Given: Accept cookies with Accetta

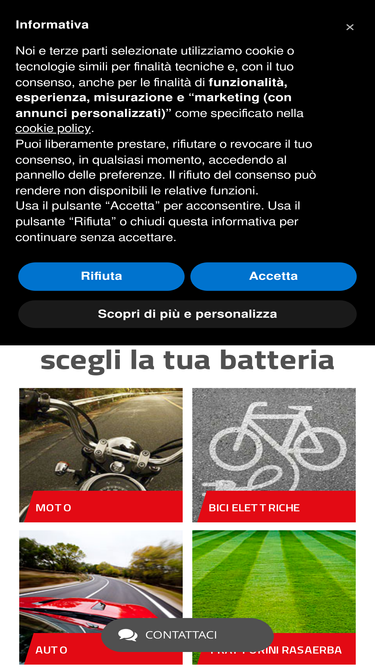Looking at the screenshot, I should tap(273, 276).
